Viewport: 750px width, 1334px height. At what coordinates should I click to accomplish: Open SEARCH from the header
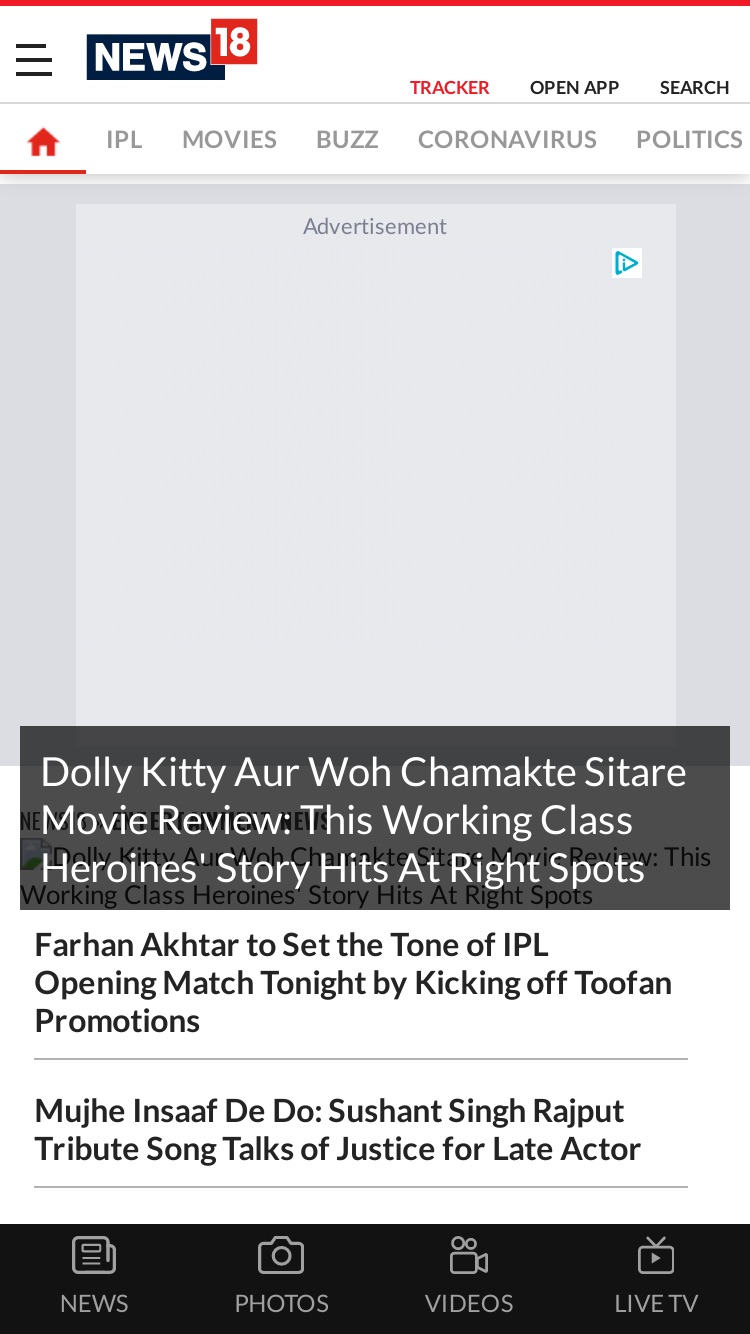[x=694, y=88]
